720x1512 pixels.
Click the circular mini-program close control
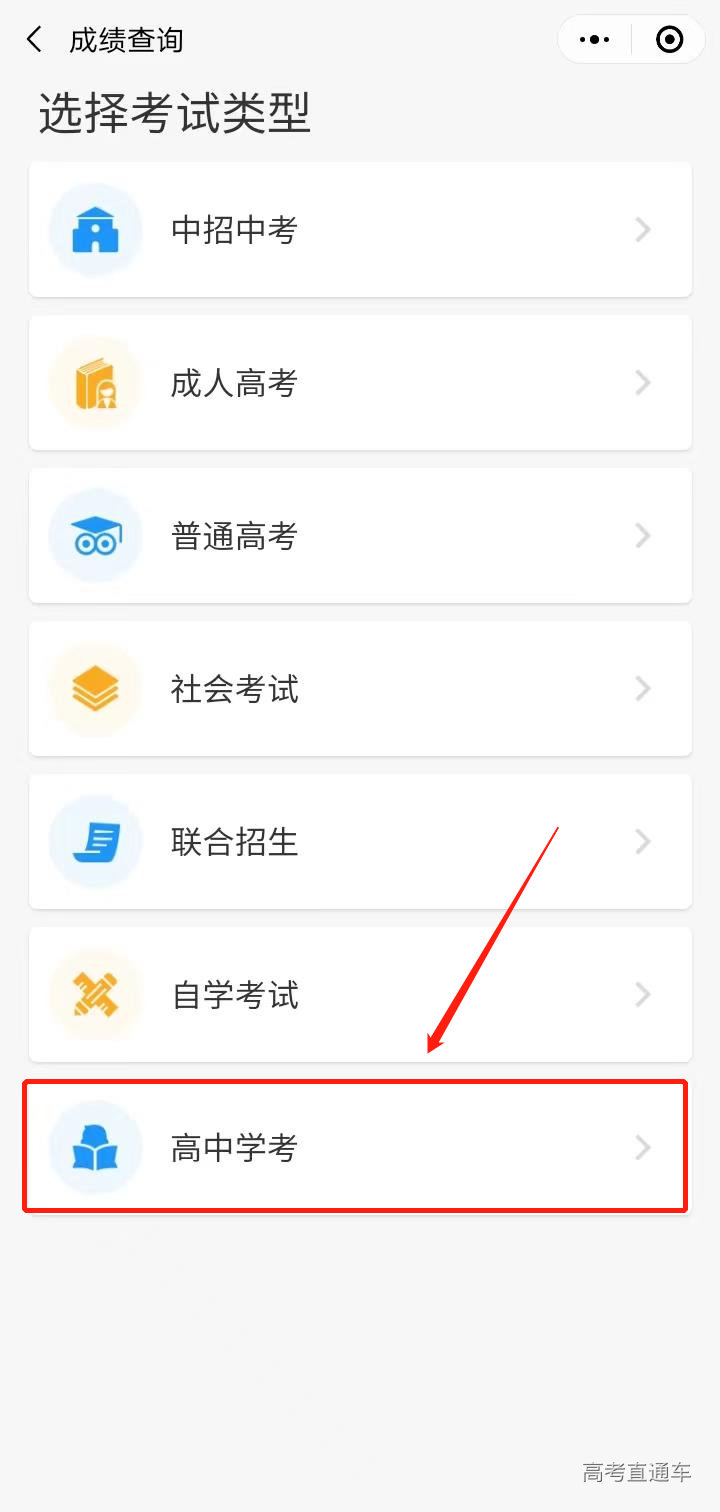(x=668, y=39)
